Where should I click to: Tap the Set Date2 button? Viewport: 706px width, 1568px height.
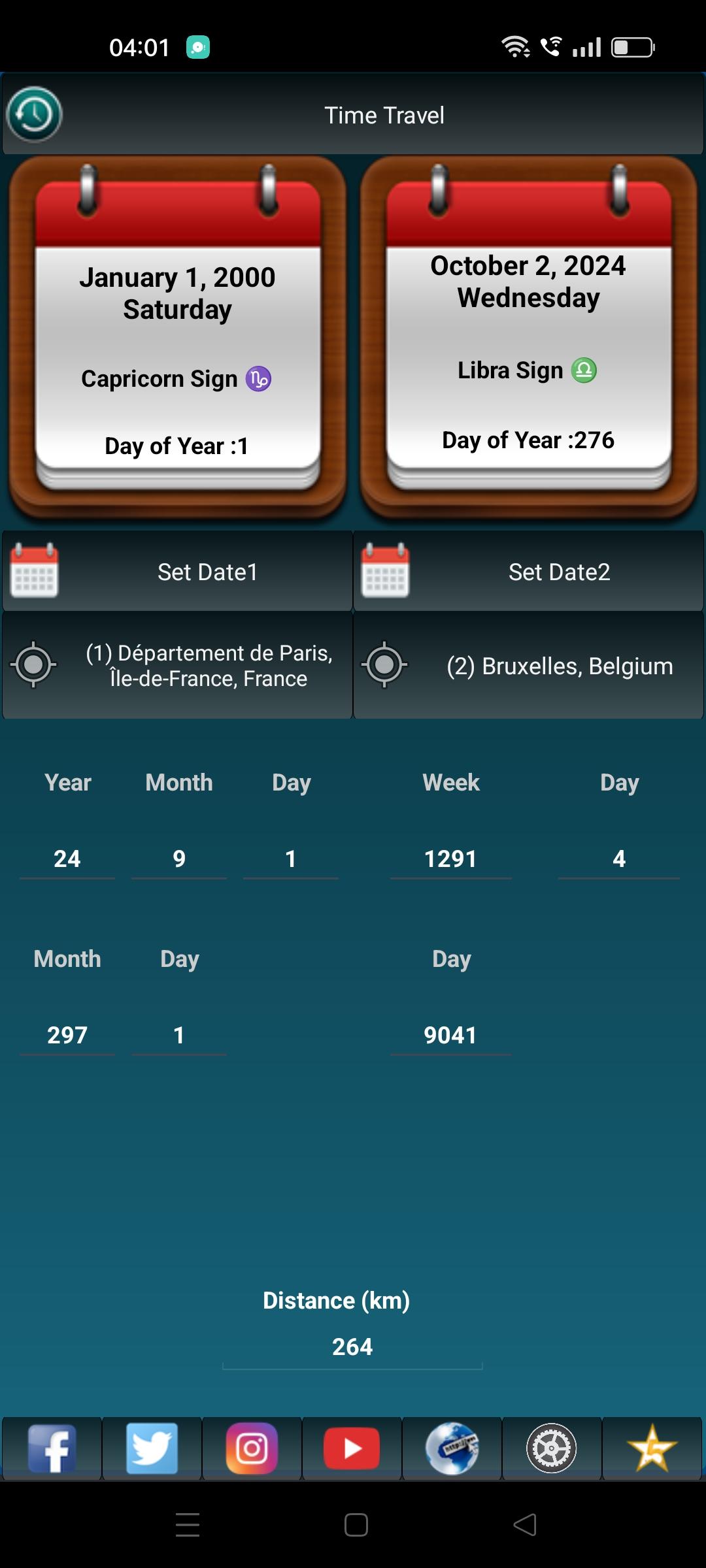click(x=528, y=572)
